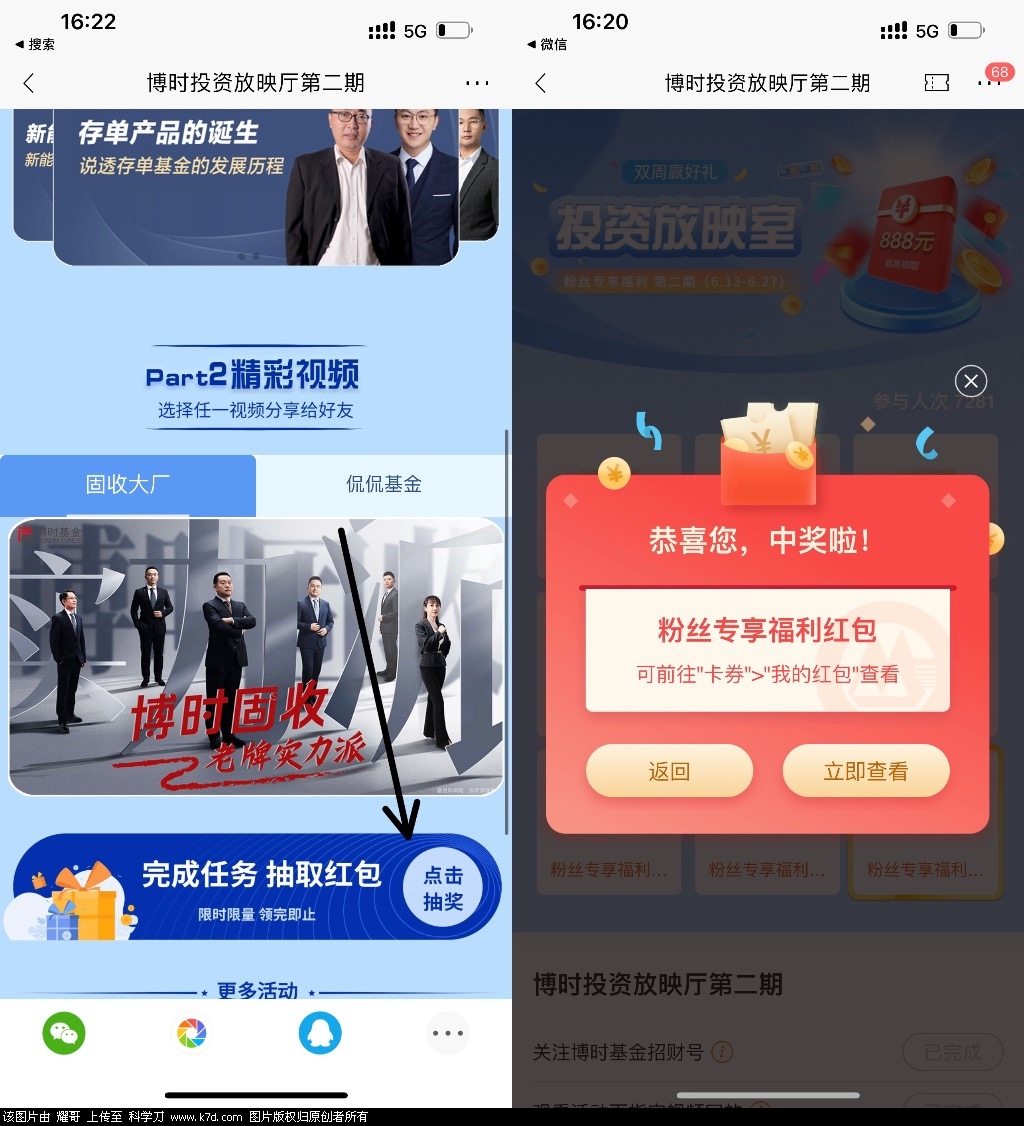Return to 搜索 via status bar link
Image resolution: width=1024 pixels, height=1126 pixels.
[x=35, y=44]
